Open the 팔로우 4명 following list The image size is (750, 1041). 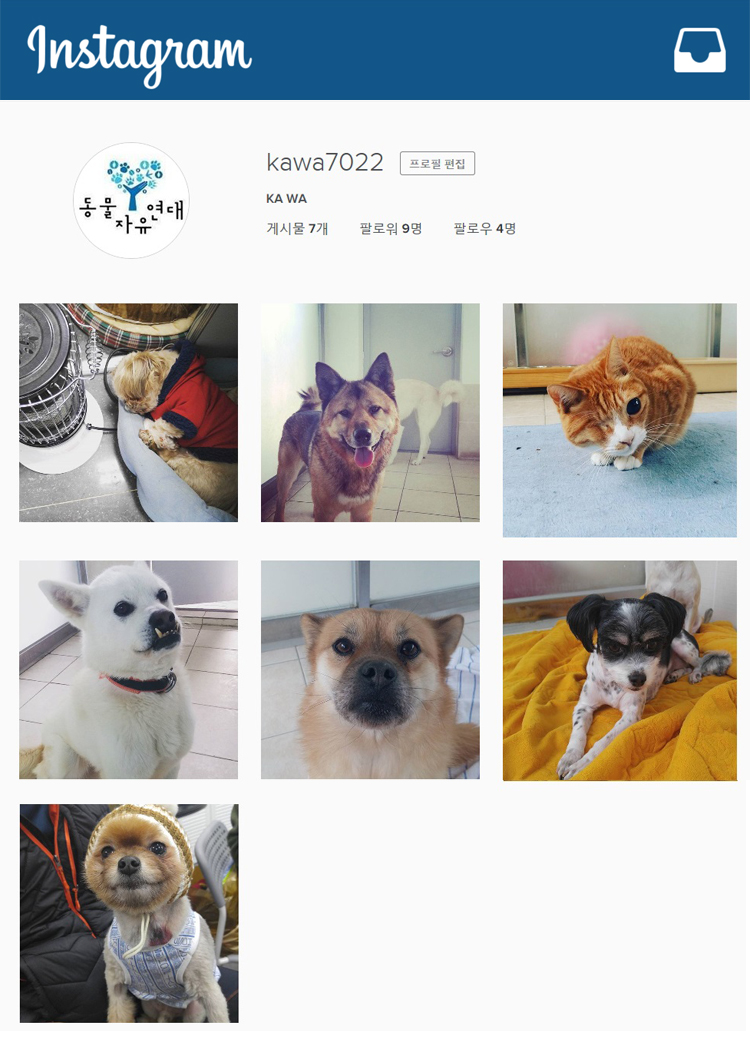[x=485, y=229]
